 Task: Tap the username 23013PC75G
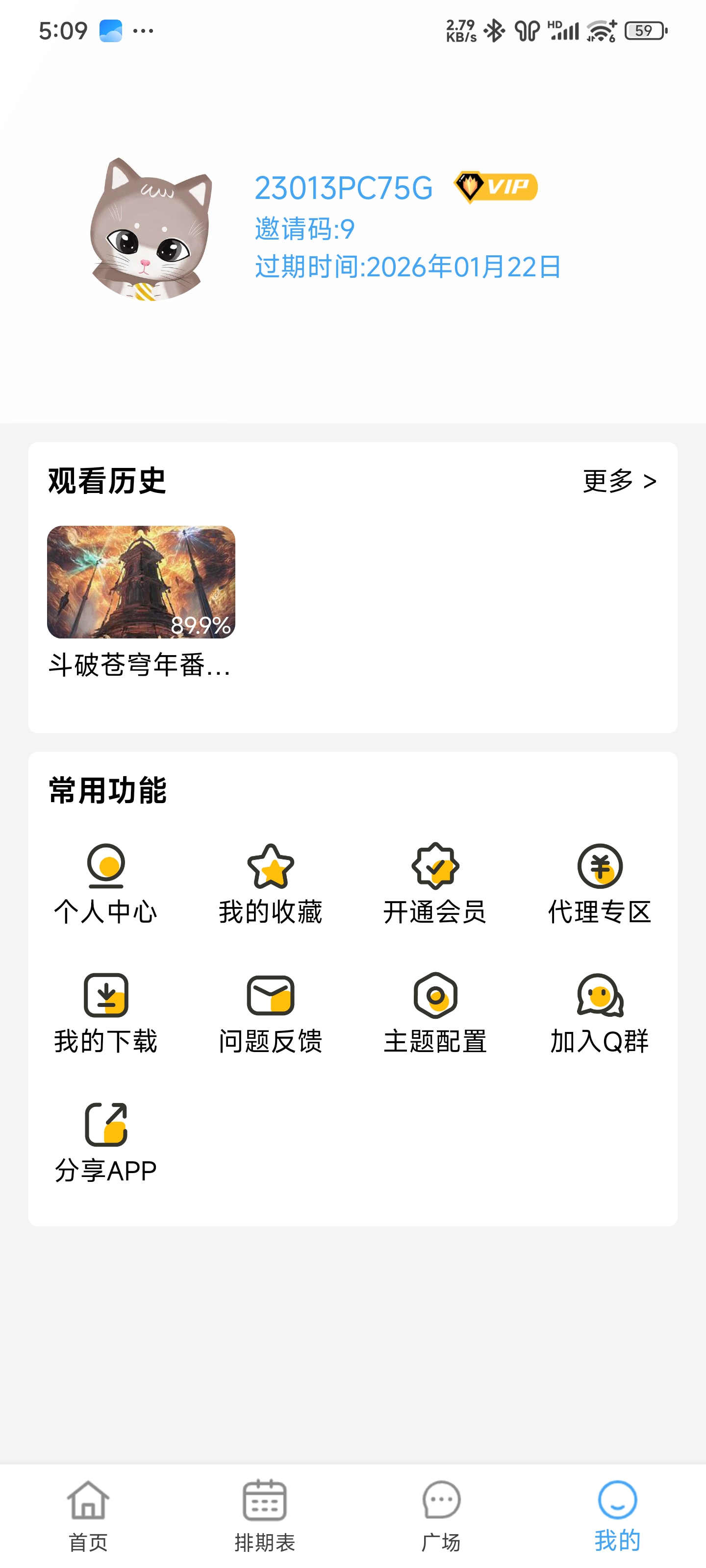[x=343, y=189]
